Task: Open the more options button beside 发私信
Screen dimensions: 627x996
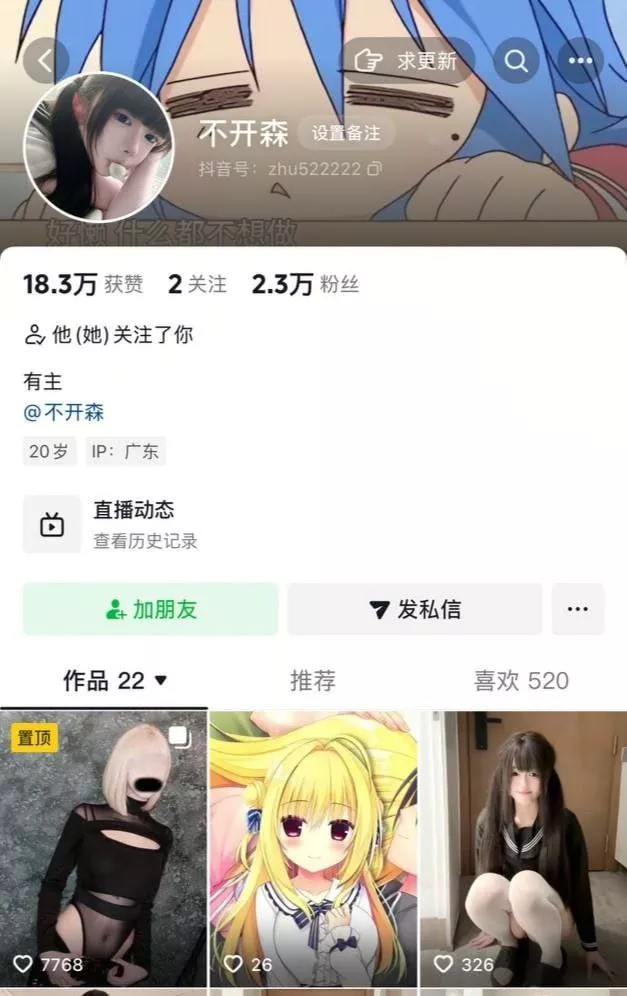Action: 578,609
